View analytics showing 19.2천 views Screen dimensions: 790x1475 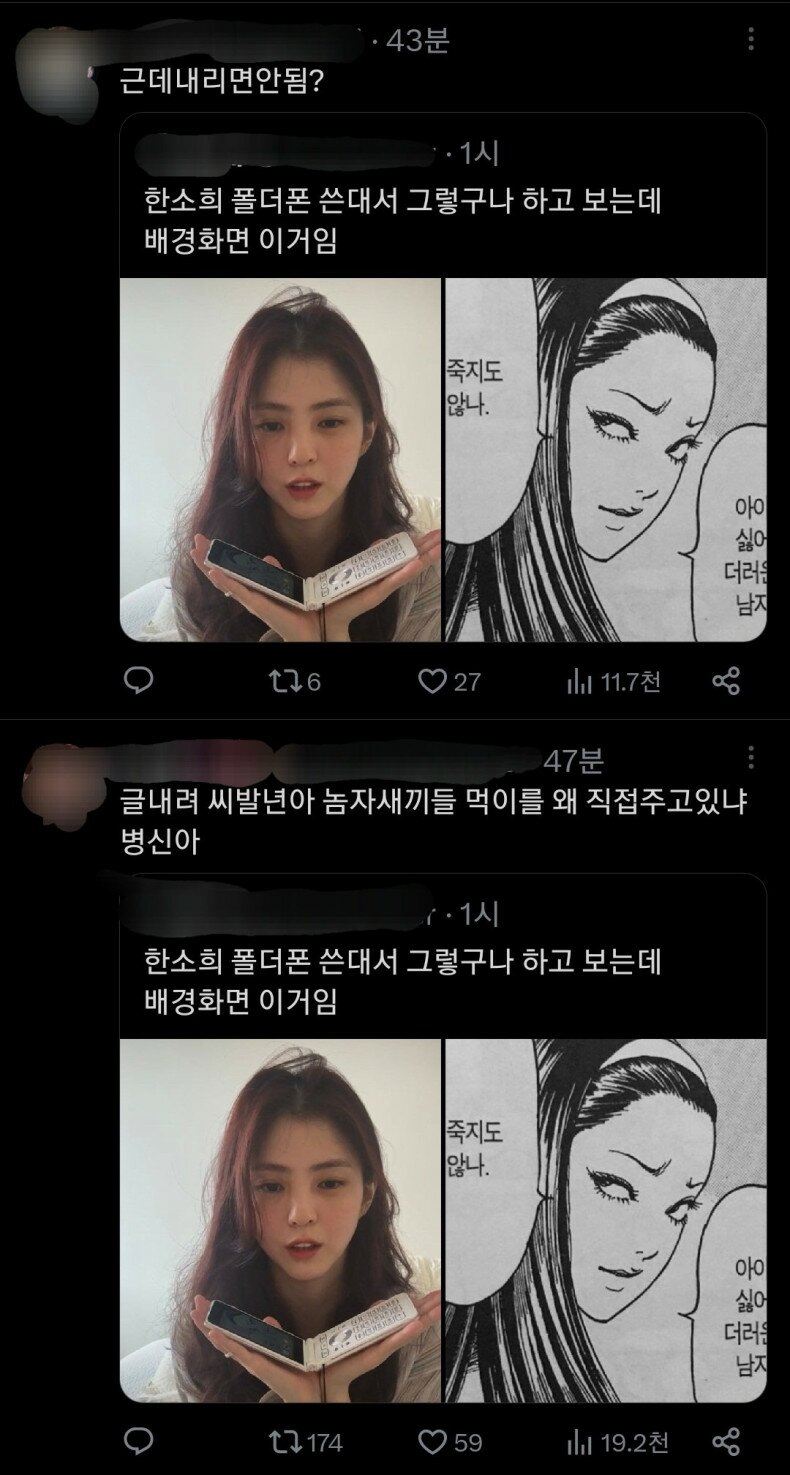pyautogui.click(x=617, y=1442)
